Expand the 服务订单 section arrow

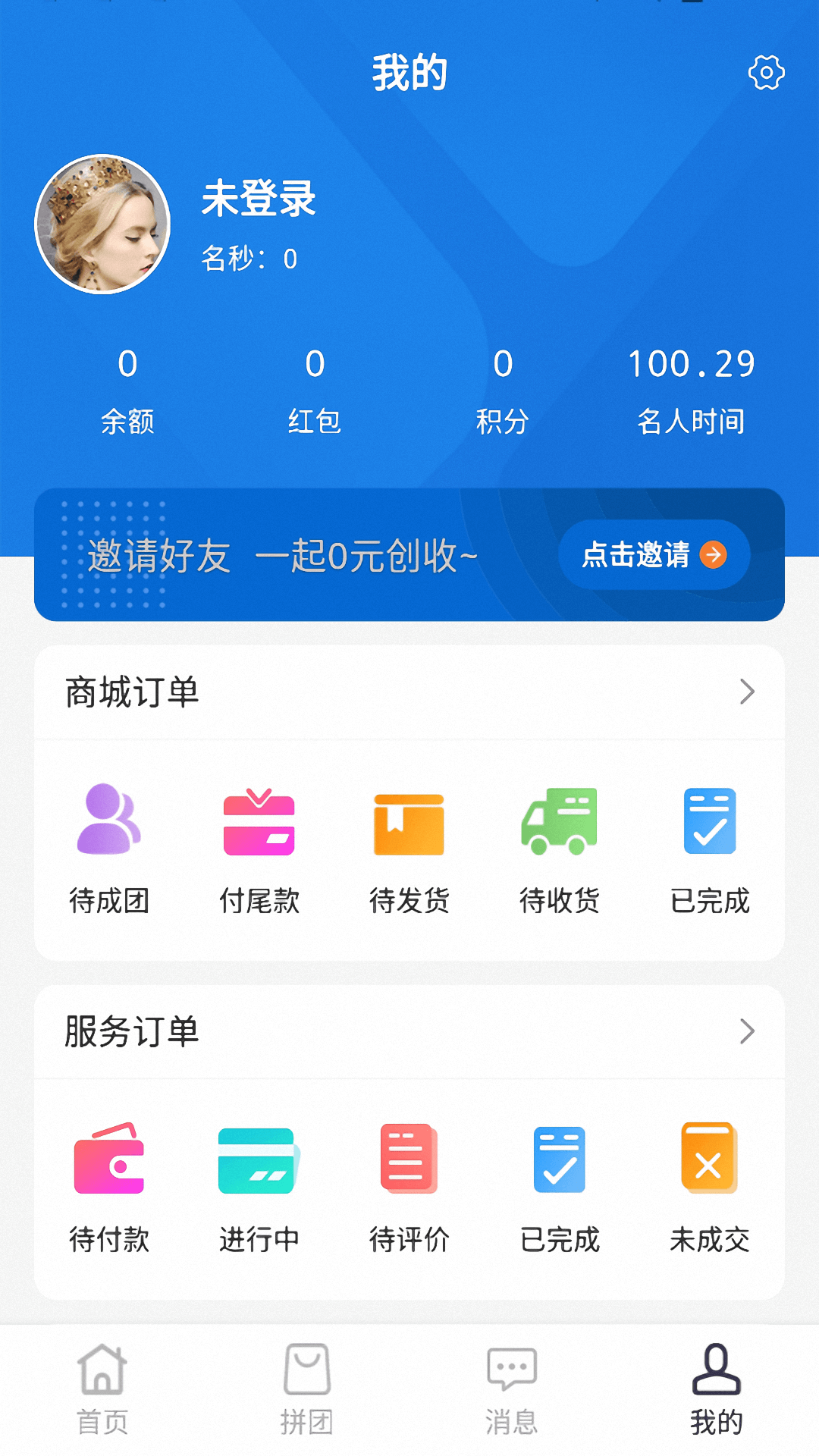click(x=749, y=1031)
